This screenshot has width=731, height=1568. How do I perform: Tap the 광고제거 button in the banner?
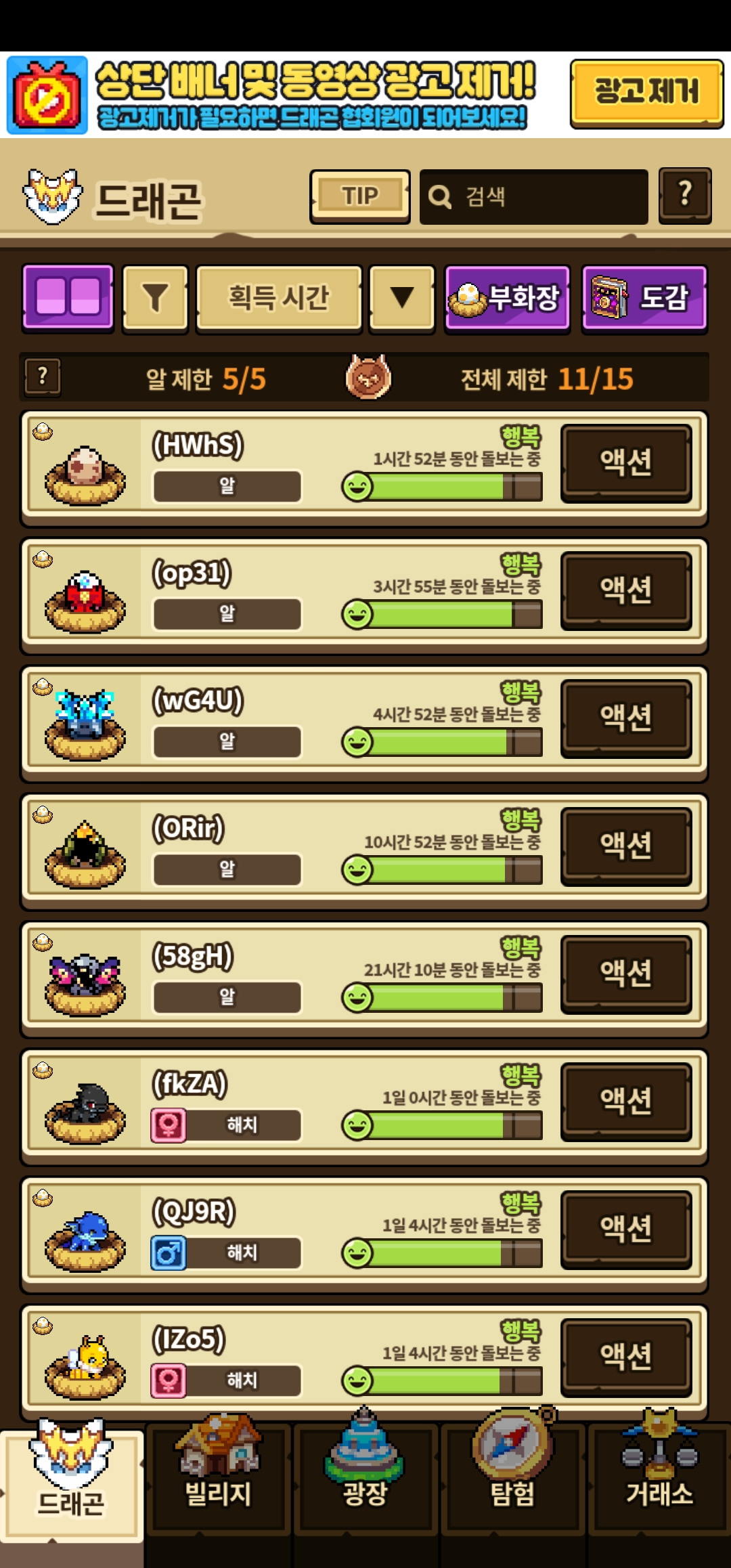tap(646, 93)
